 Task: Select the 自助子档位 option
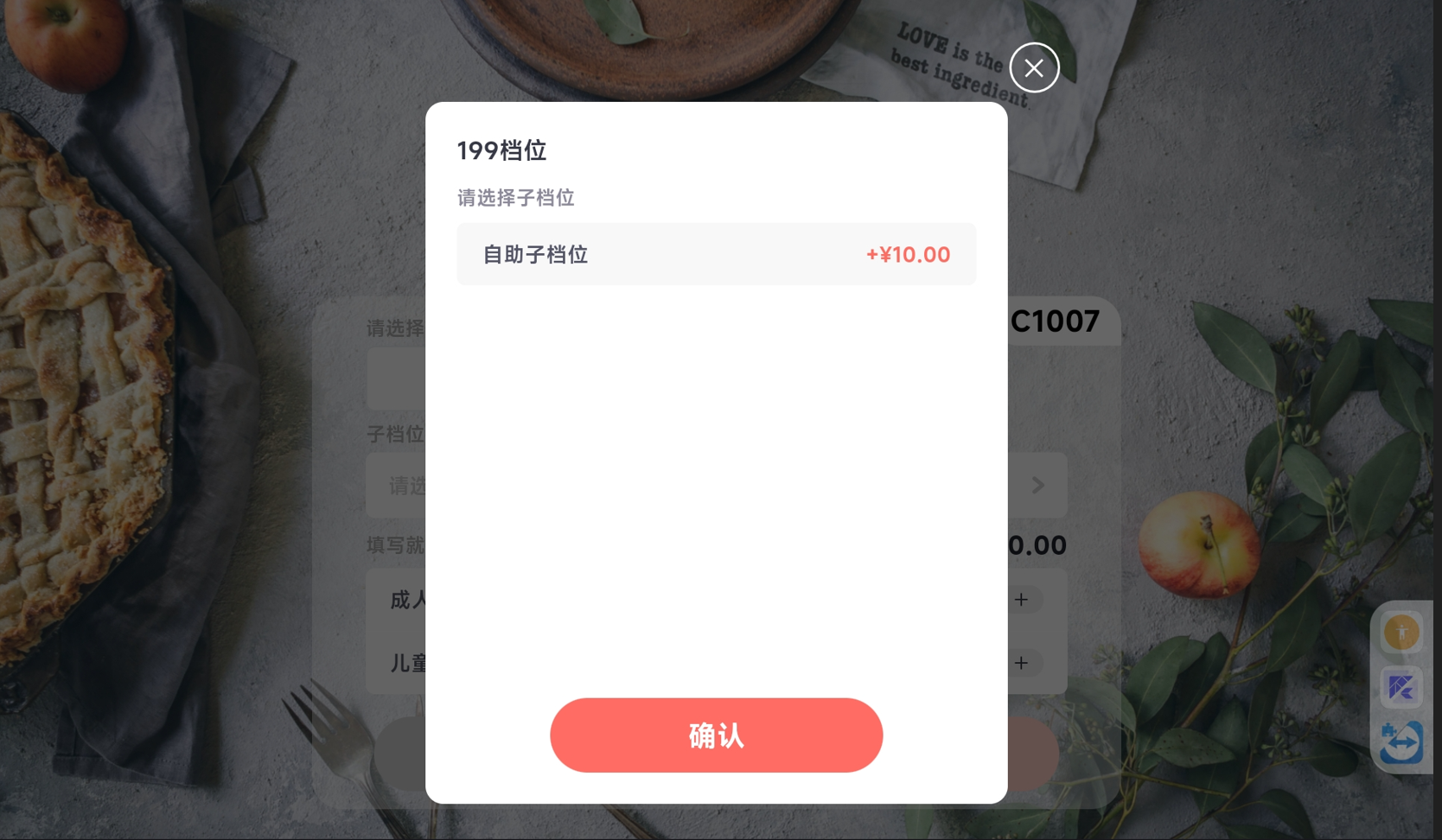tap(716, 254)
